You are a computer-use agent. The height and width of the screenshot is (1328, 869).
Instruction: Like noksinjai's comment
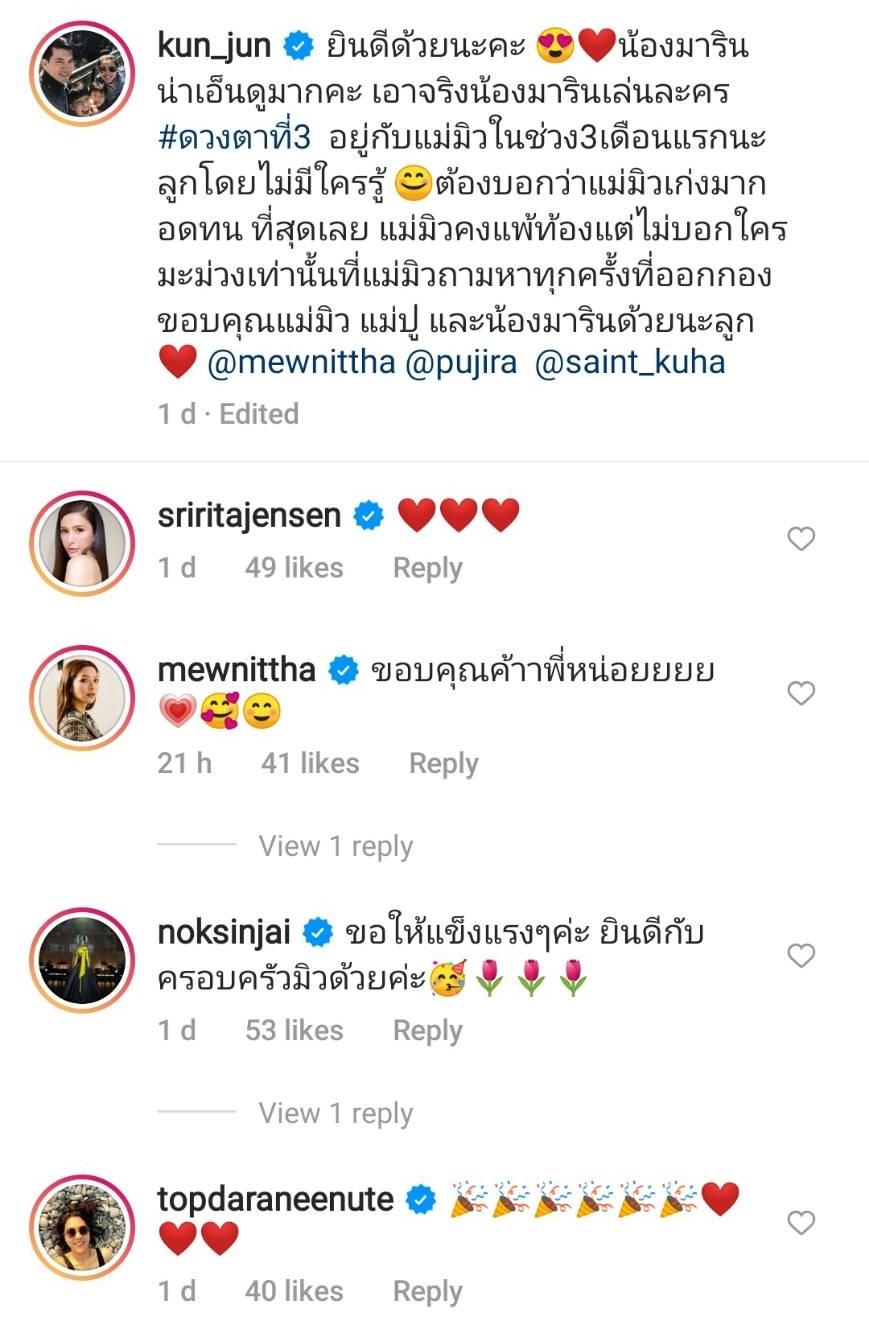coord(801,955)
